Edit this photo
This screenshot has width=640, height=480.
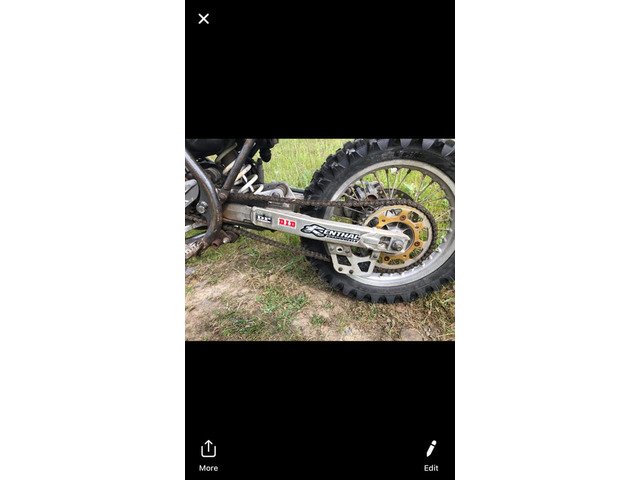(x=431, y=454)
